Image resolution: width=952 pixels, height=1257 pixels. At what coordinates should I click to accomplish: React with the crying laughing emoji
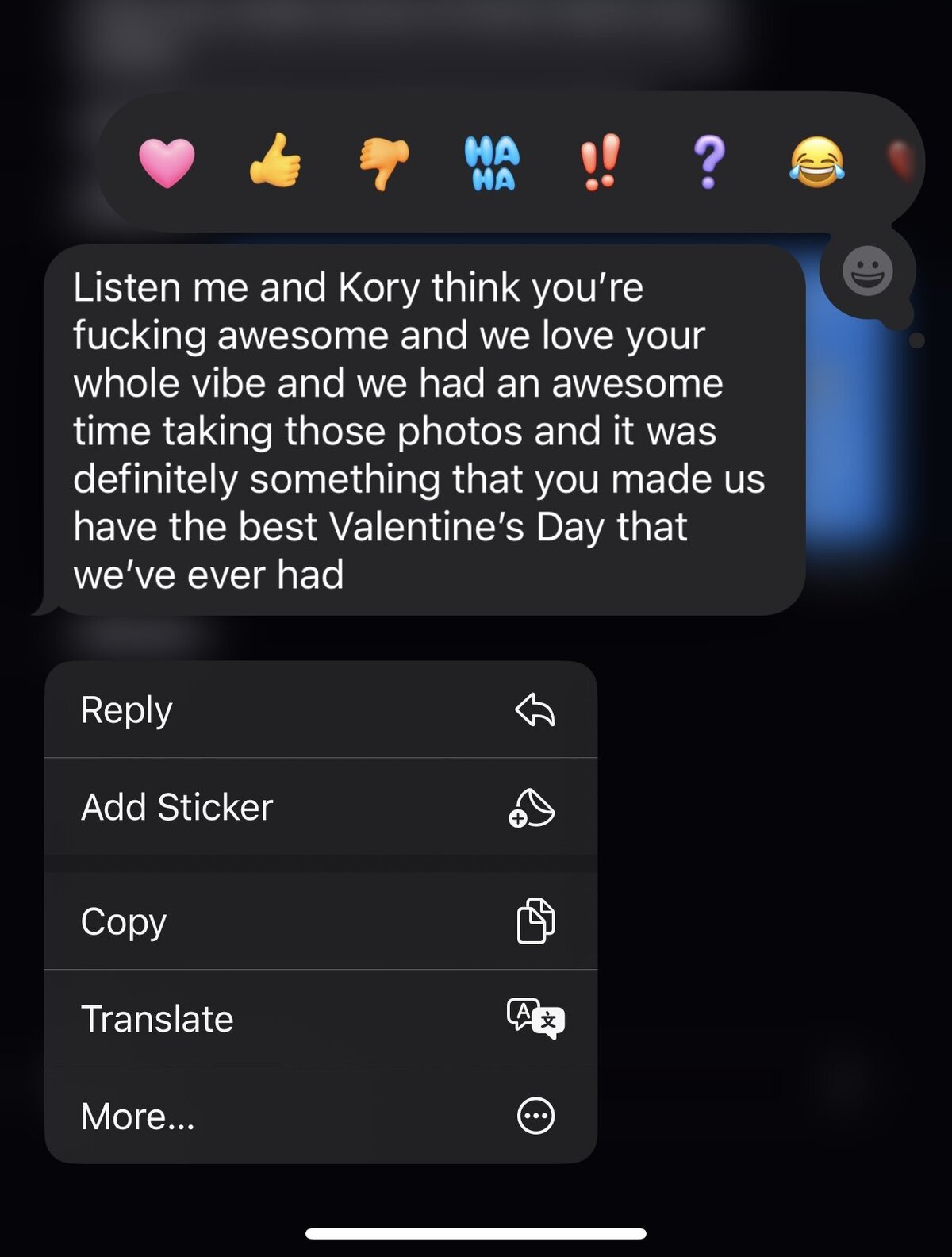[816, 162]
